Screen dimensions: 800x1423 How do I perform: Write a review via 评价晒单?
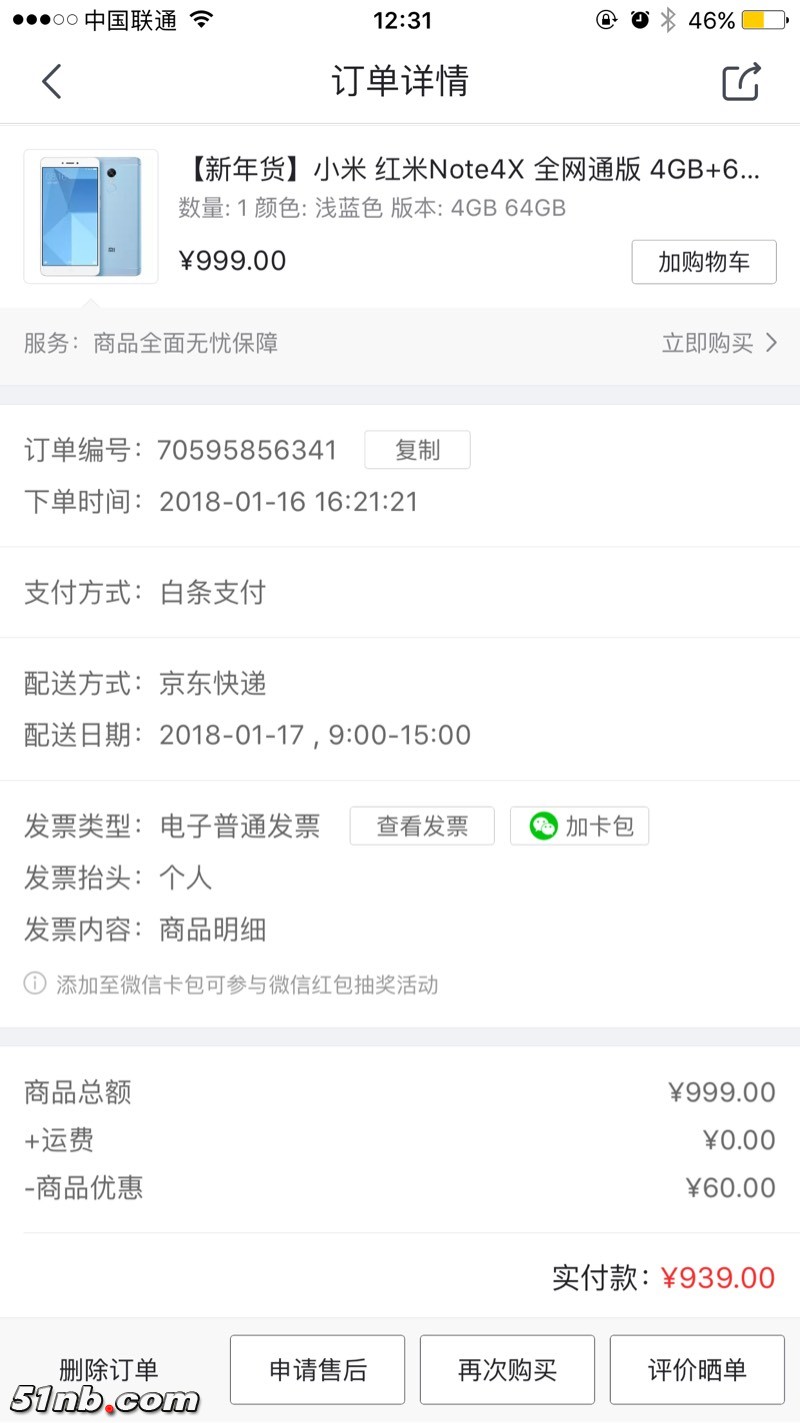(697, 1369)
